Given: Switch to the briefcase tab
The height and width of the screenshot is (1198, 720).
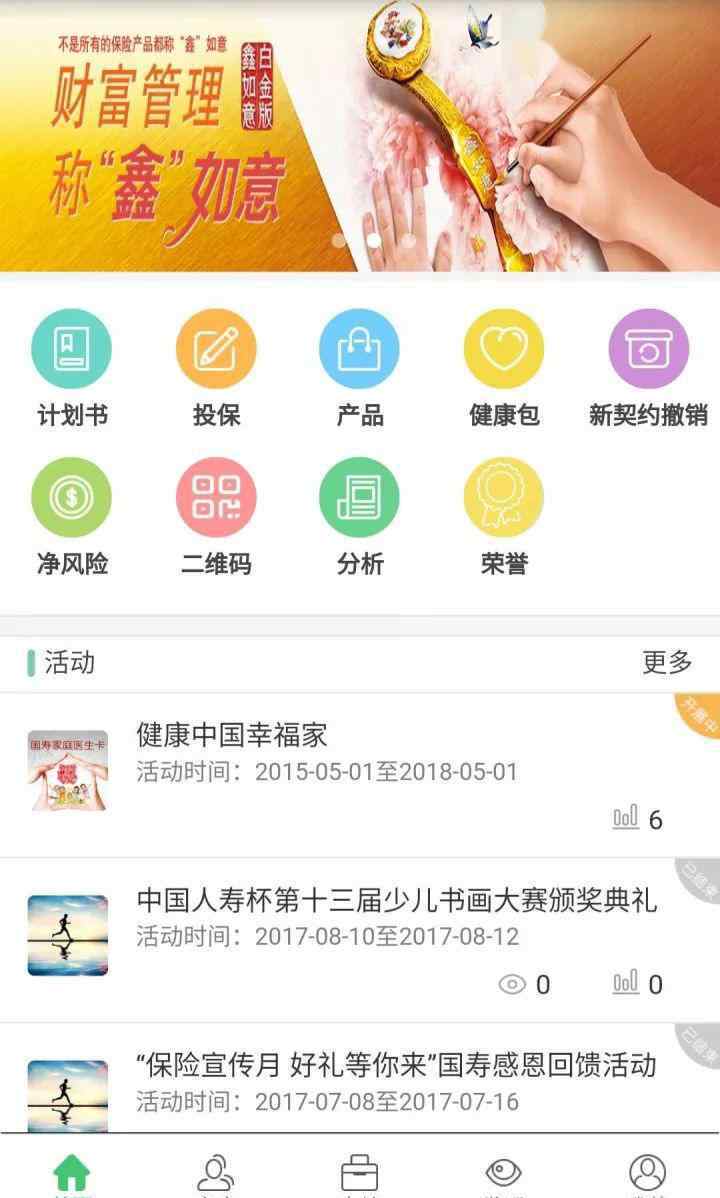Looking at the screenshot, I should click(359, 1173).
